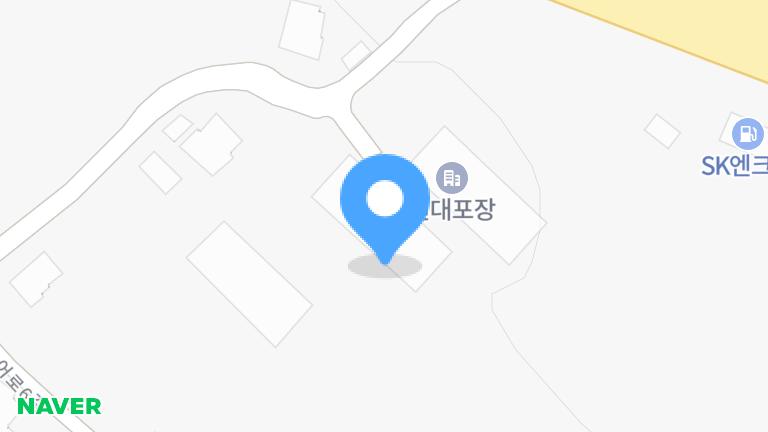Tap the blue location pin marker
Viewport: 768px width, 432px height.
(385, 201)
